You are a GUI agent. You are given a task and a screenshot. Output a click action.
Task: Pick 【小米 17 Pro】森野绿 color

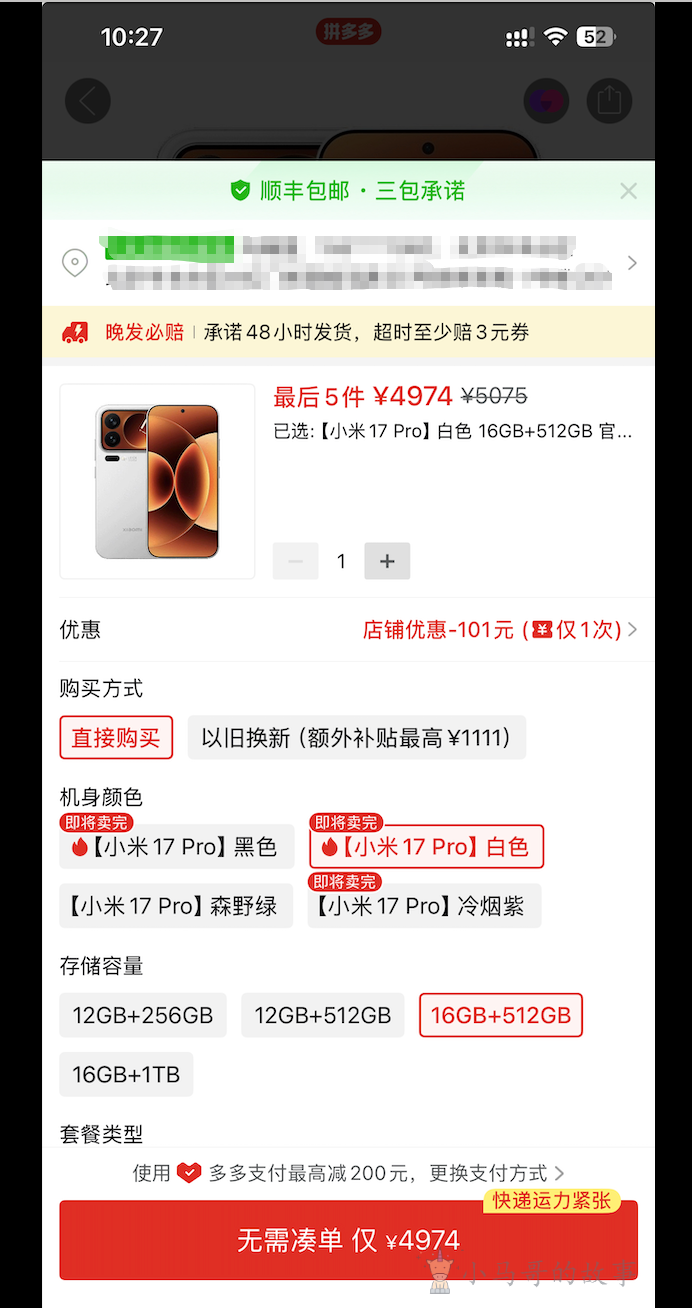pos(176,906)
